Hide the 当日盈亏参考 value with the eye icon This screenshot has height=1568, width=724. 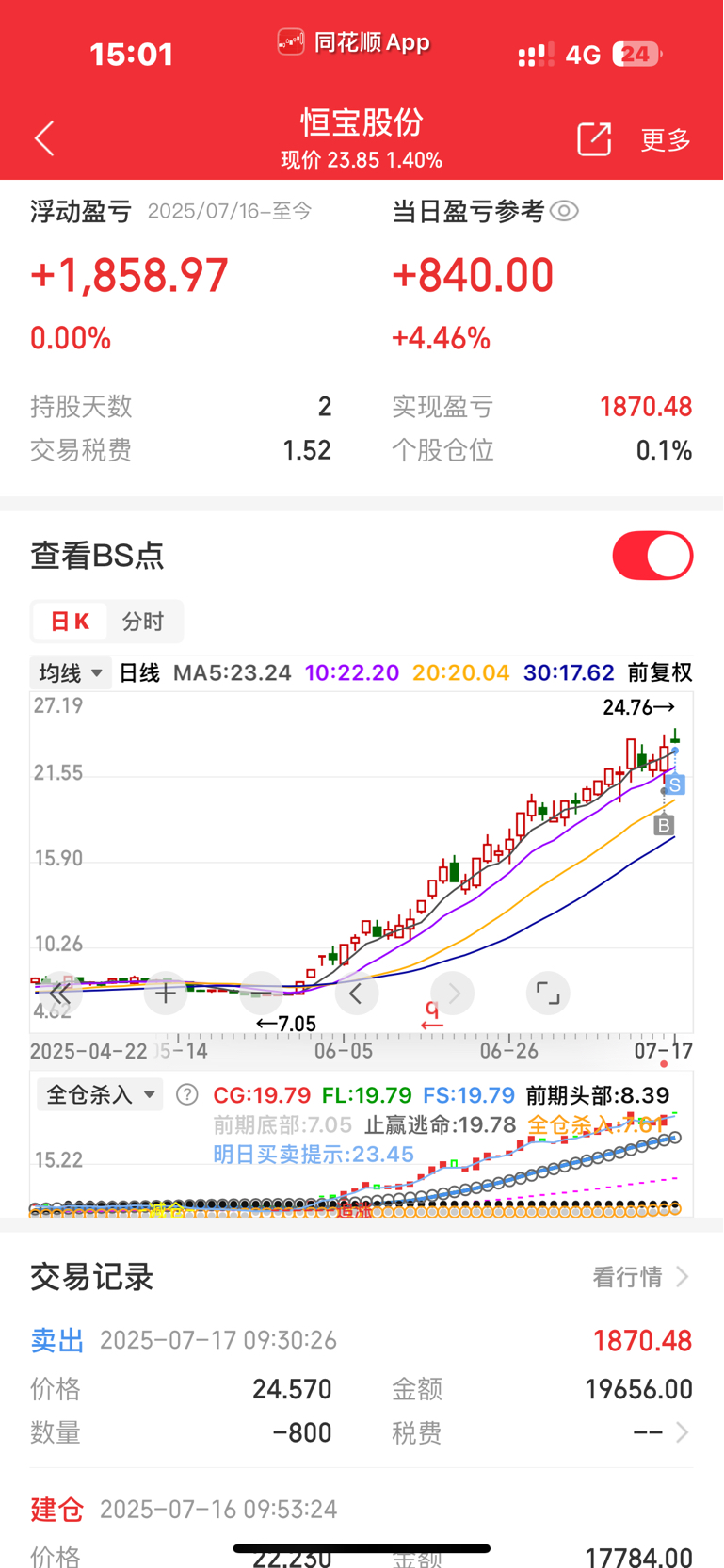point(564,211)
